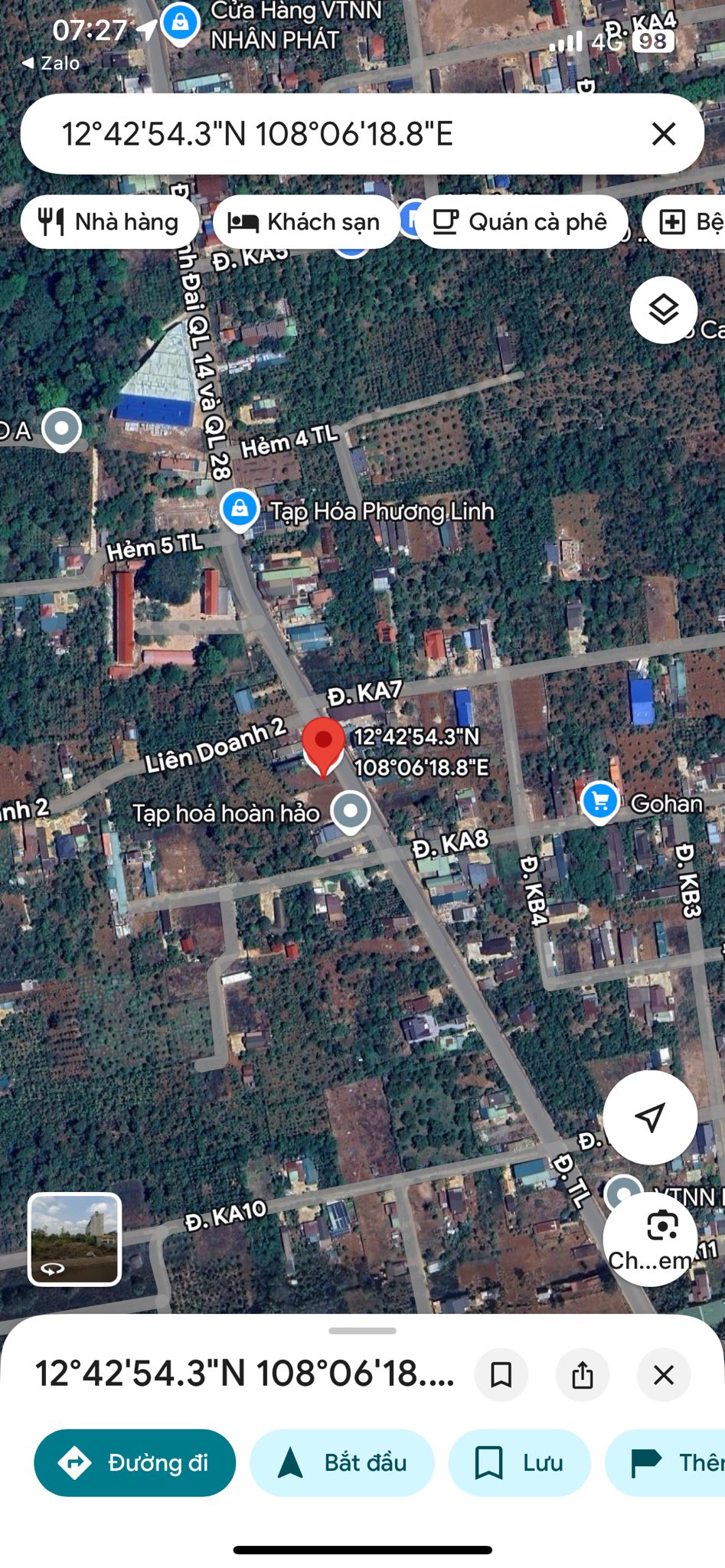
Task: Save the place with Lưu
Action: click(x=519, y=1462)
